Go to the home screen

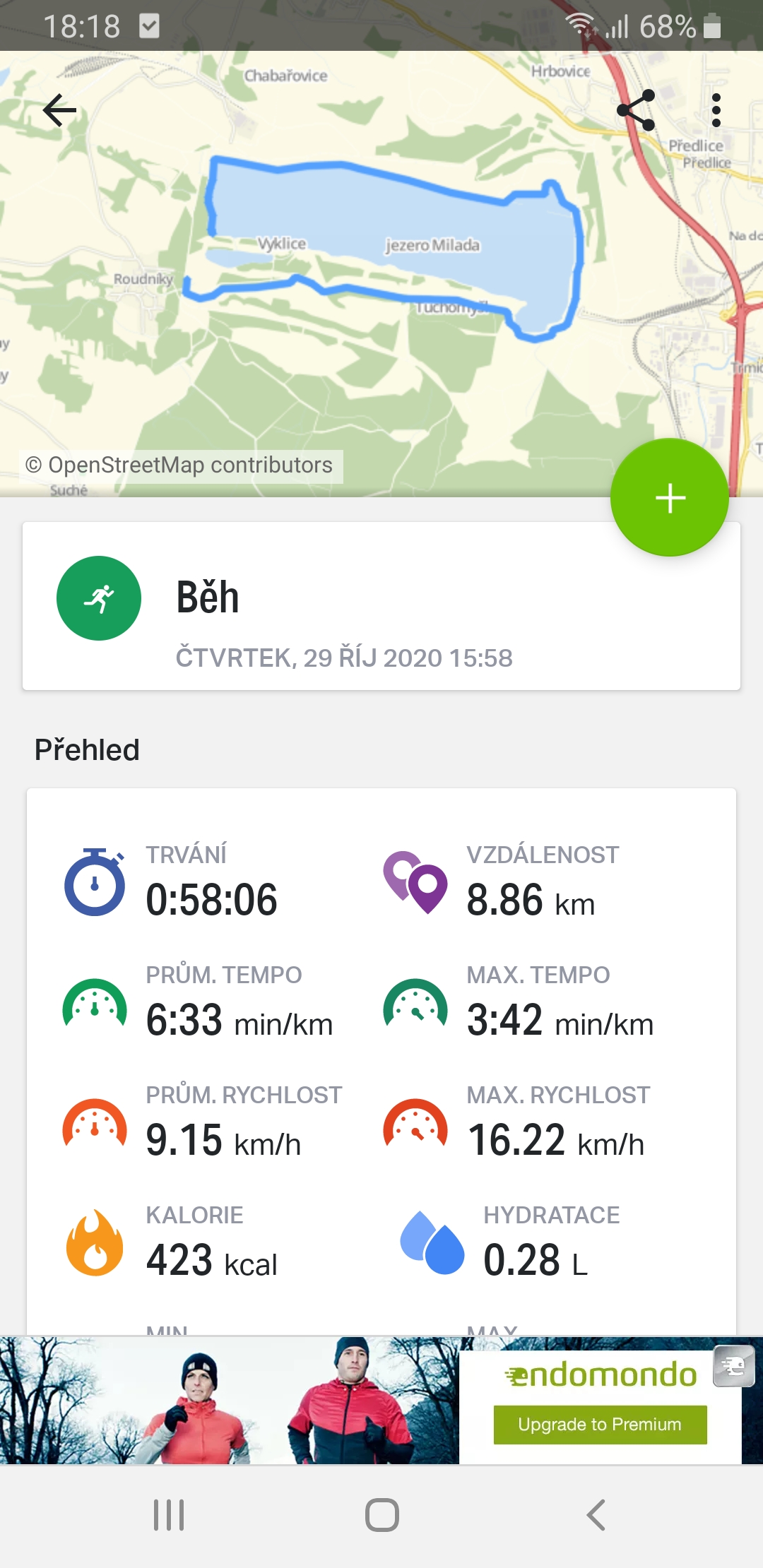click(382, 1515)
